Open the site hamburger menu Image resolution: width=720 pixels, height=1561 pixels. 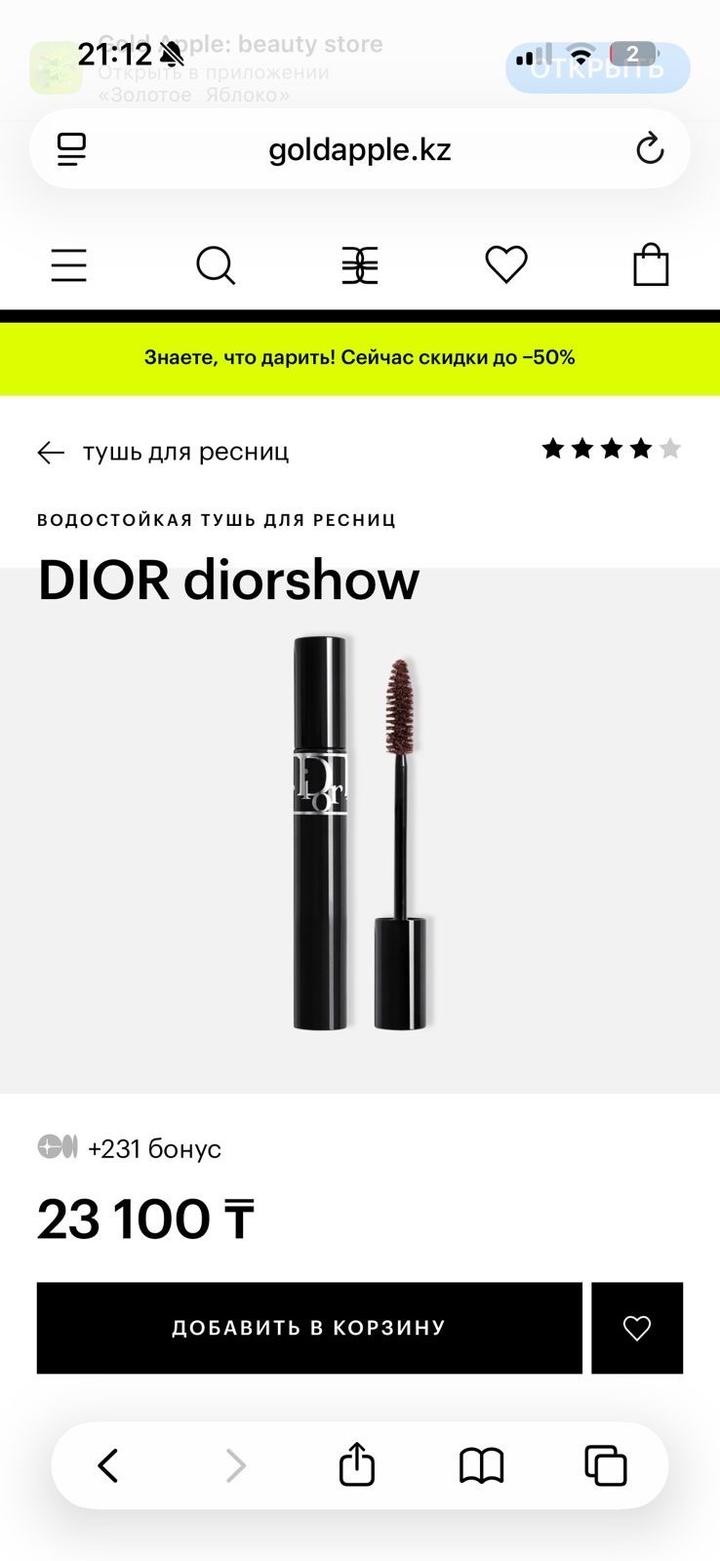point(69,266)
